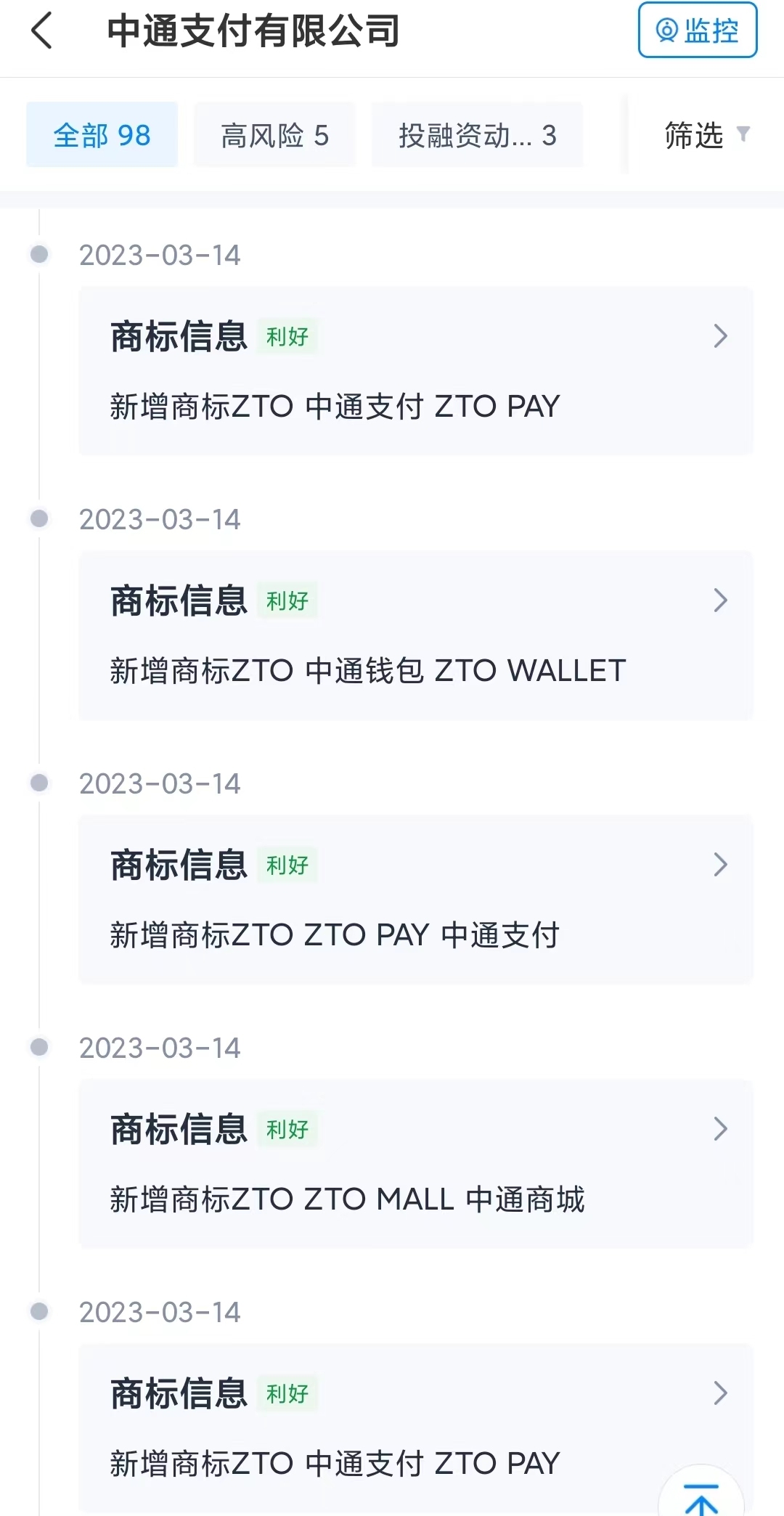
Task: Go back from 中通支付有限公司 page
Action: coord(42,31)
